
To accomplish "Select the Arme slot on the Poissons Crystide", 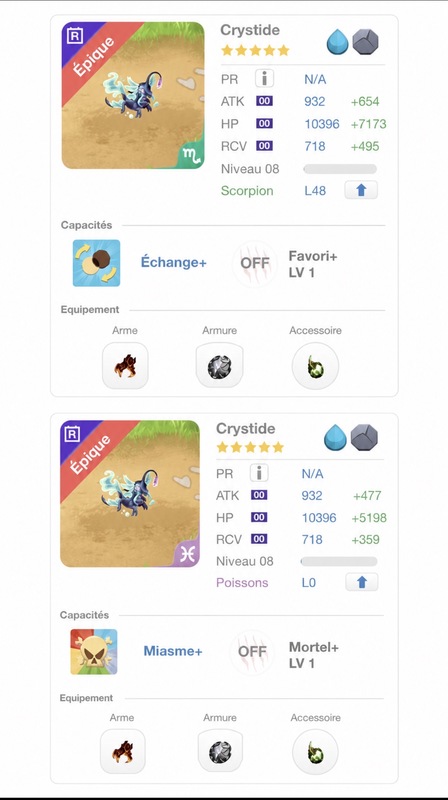I will click(122, 752).
